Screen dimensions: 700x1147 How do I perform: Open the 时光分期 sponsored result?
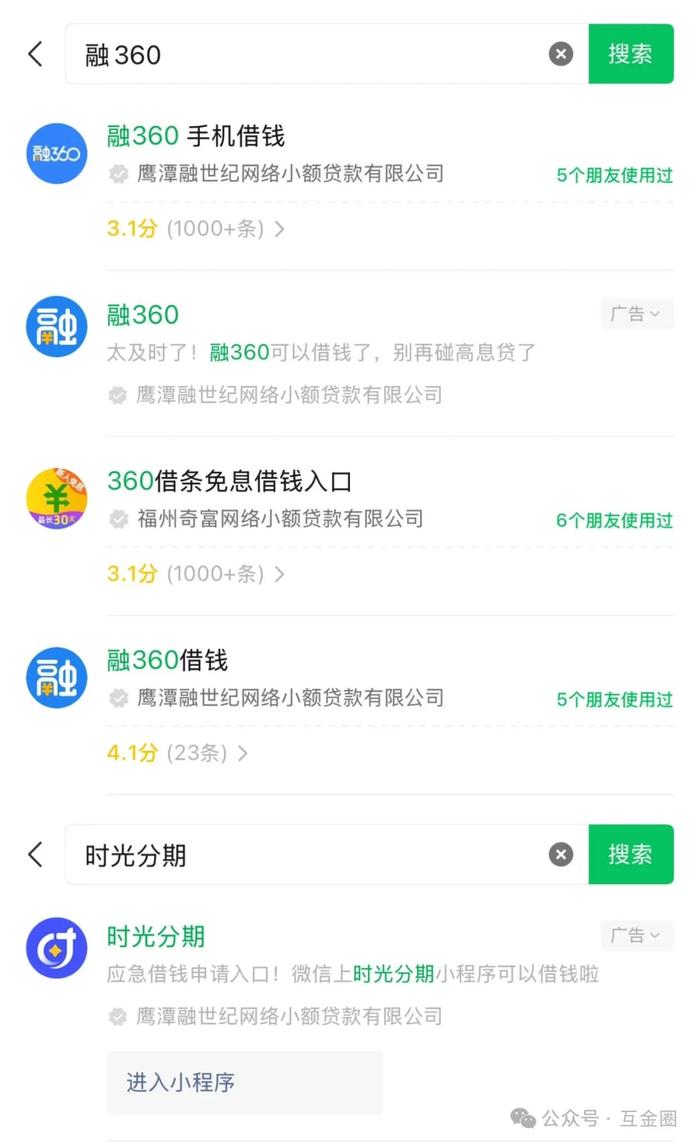[x=350, y=975]
